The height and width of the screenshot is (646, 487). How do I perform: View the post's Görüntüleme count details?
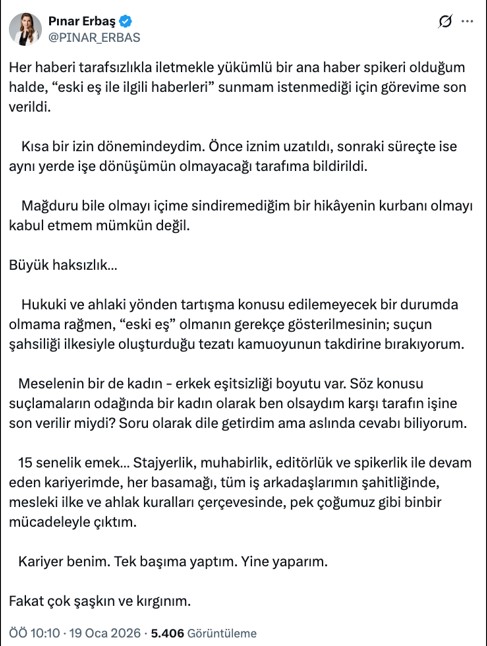click(204, 633)
